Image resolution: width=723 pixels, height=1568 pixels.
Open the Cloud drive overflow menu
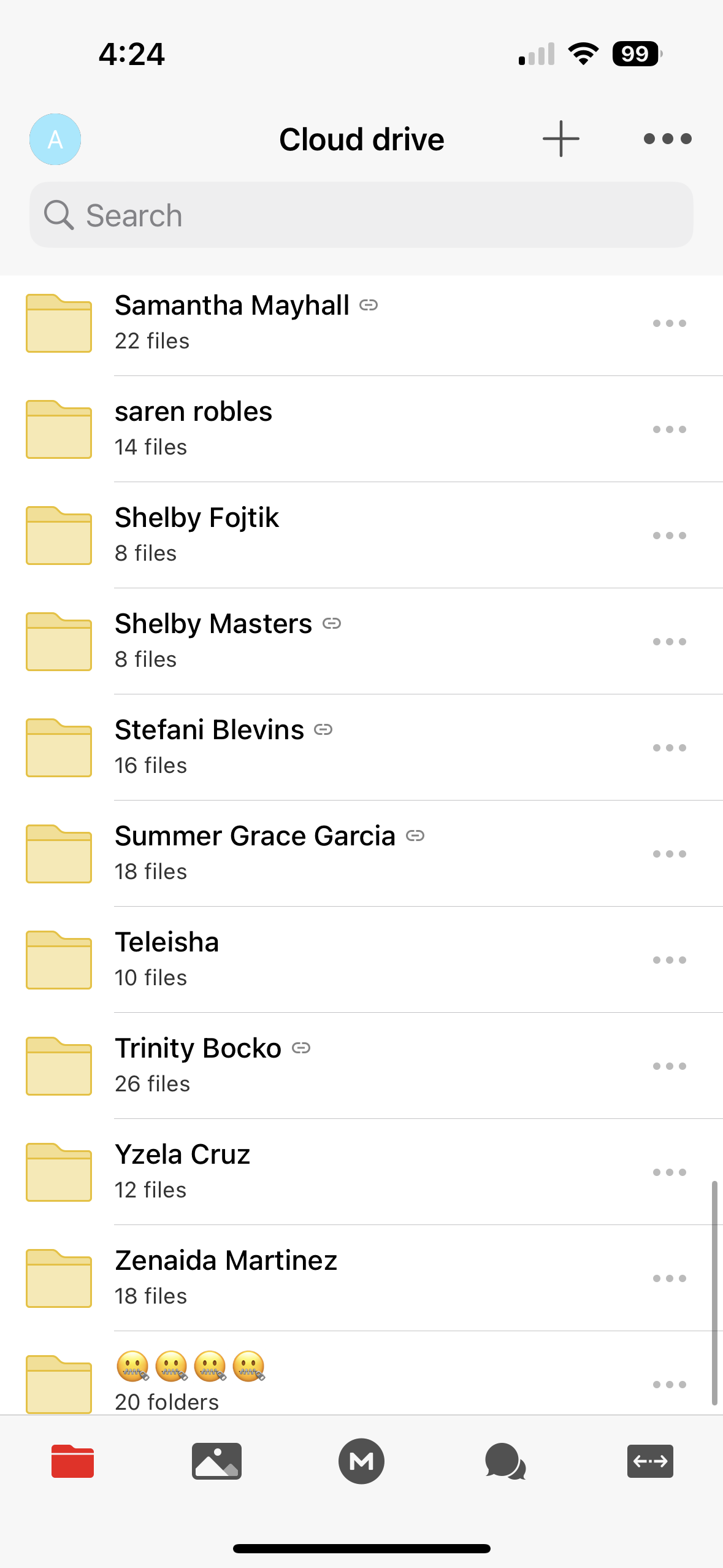(667, 139)
